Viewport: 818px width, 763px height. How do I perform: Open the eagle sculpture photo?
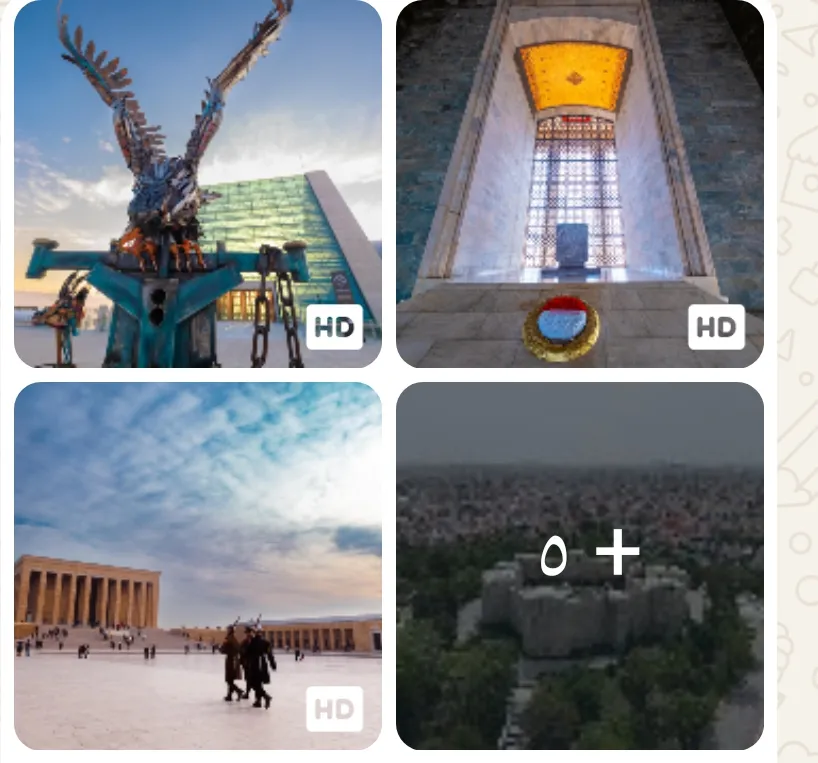tap(197, 184)
